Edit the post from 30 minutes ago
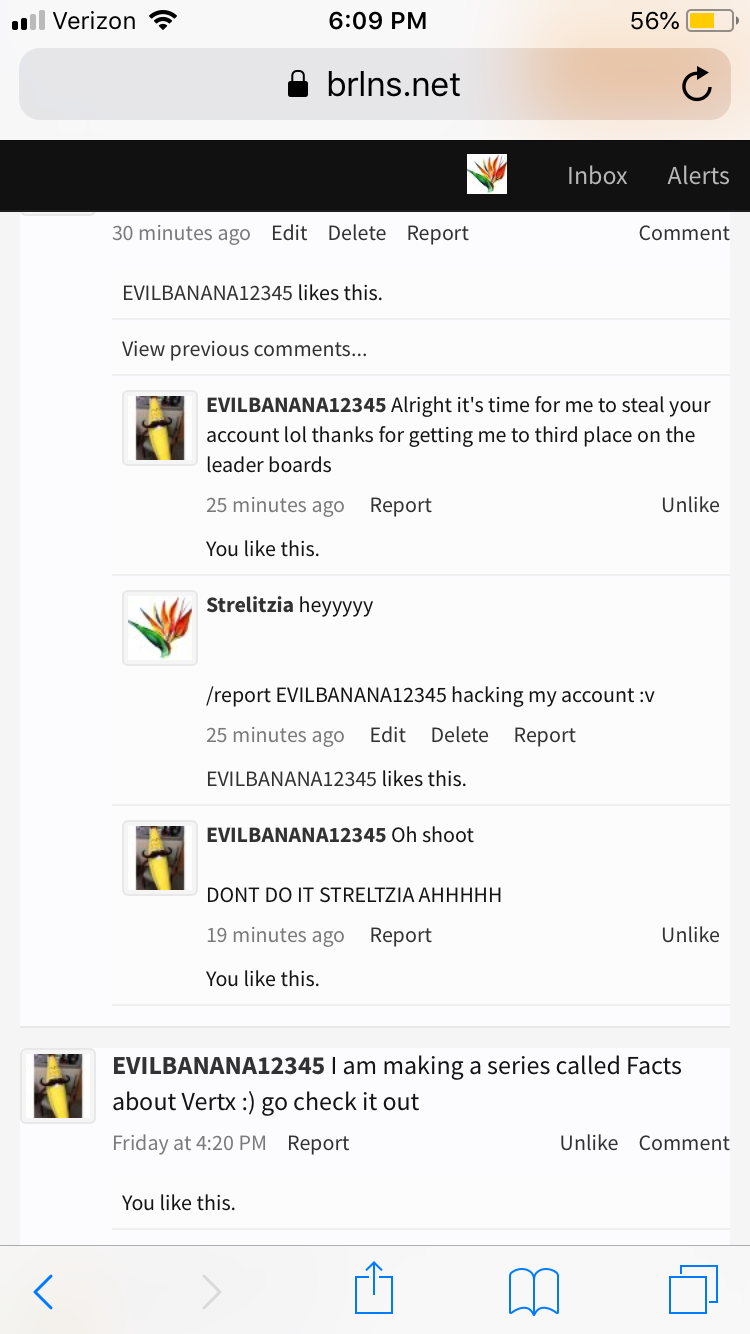Image resolution: width=750 pixels, height=1334 pixels. tap(289, 233)
